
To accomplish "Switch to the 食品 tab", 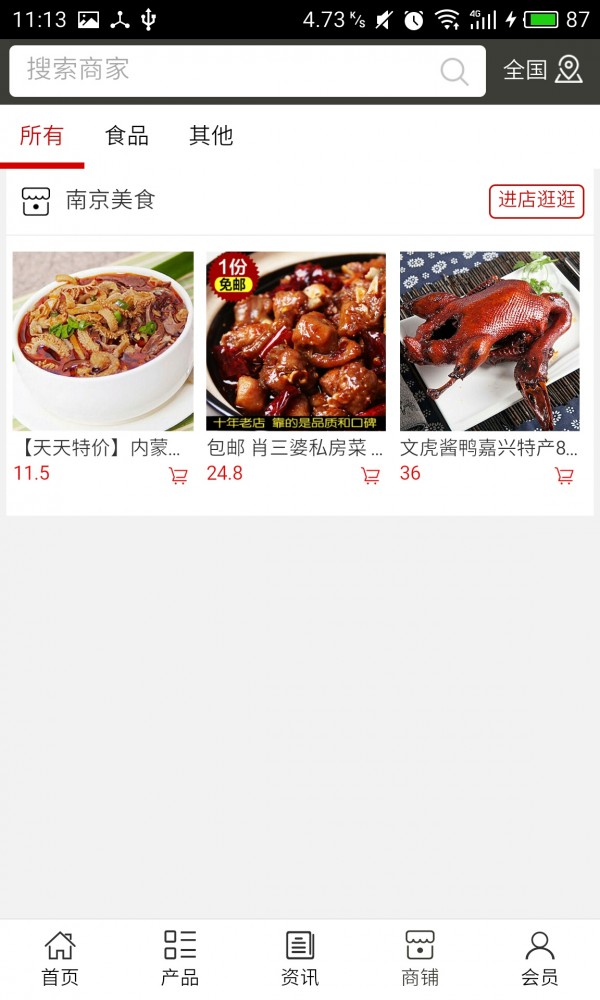I will click(127, 136).
